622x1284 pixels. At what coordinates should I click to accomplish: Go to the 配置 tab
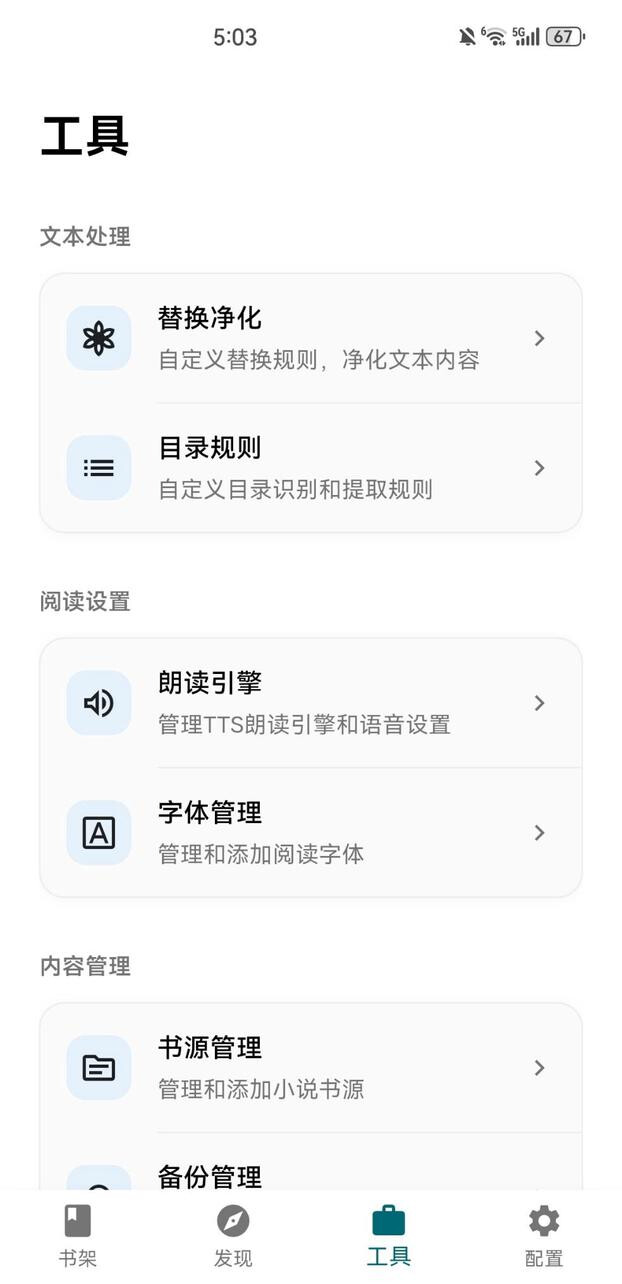(x=544, y=1236)
